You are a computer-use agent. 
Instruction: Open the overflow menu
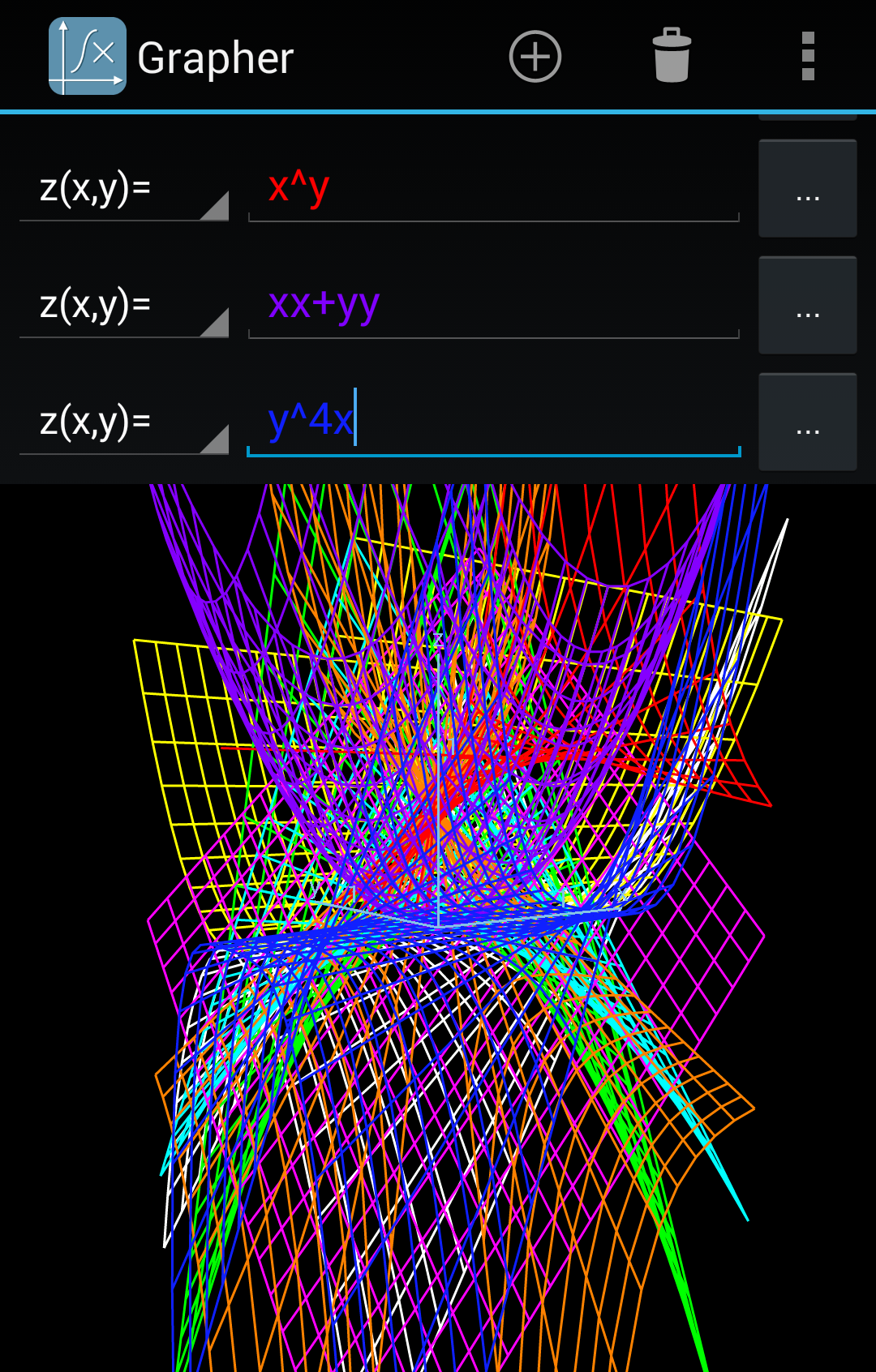807,57
